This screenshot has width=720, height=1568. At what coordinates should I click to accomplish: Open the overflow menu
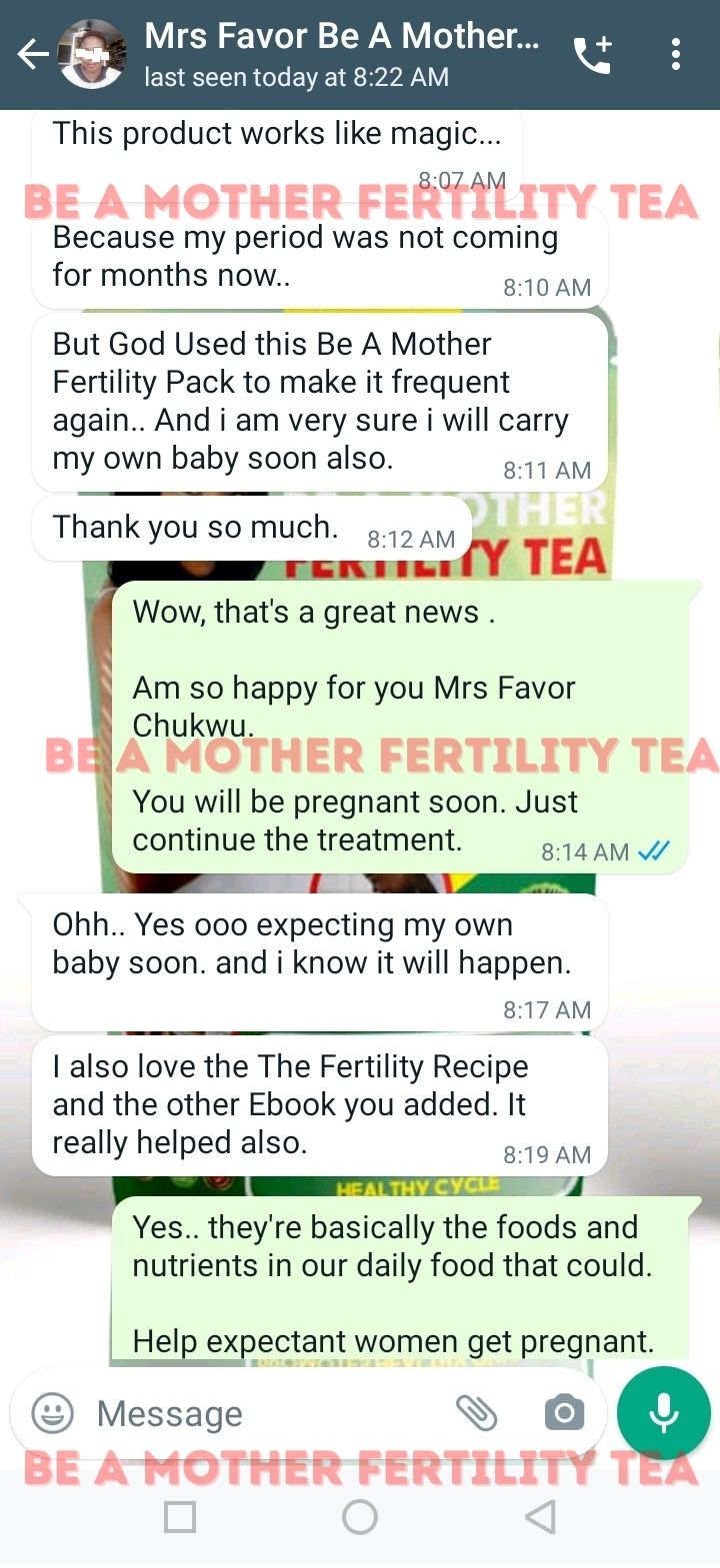pyautogui.click(x=676, y=54)
